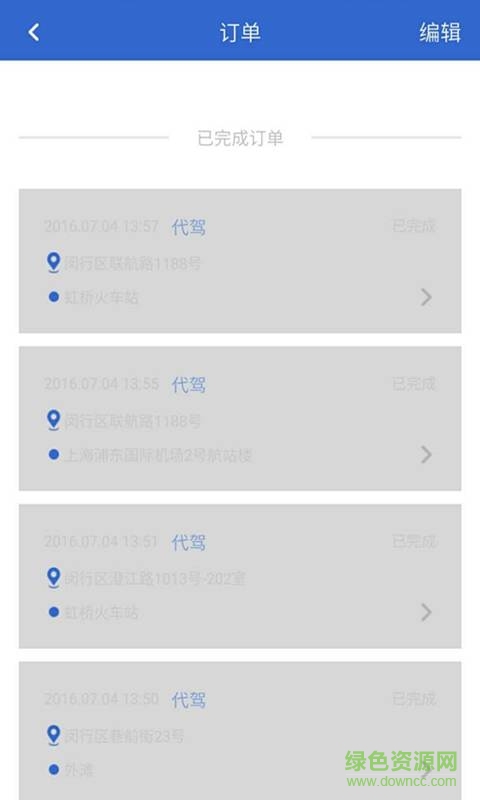Image resolution: width=480 pixels, height=800 pixels.
Task: Tap the 编辑 edit button
Action: pos(440,33)
